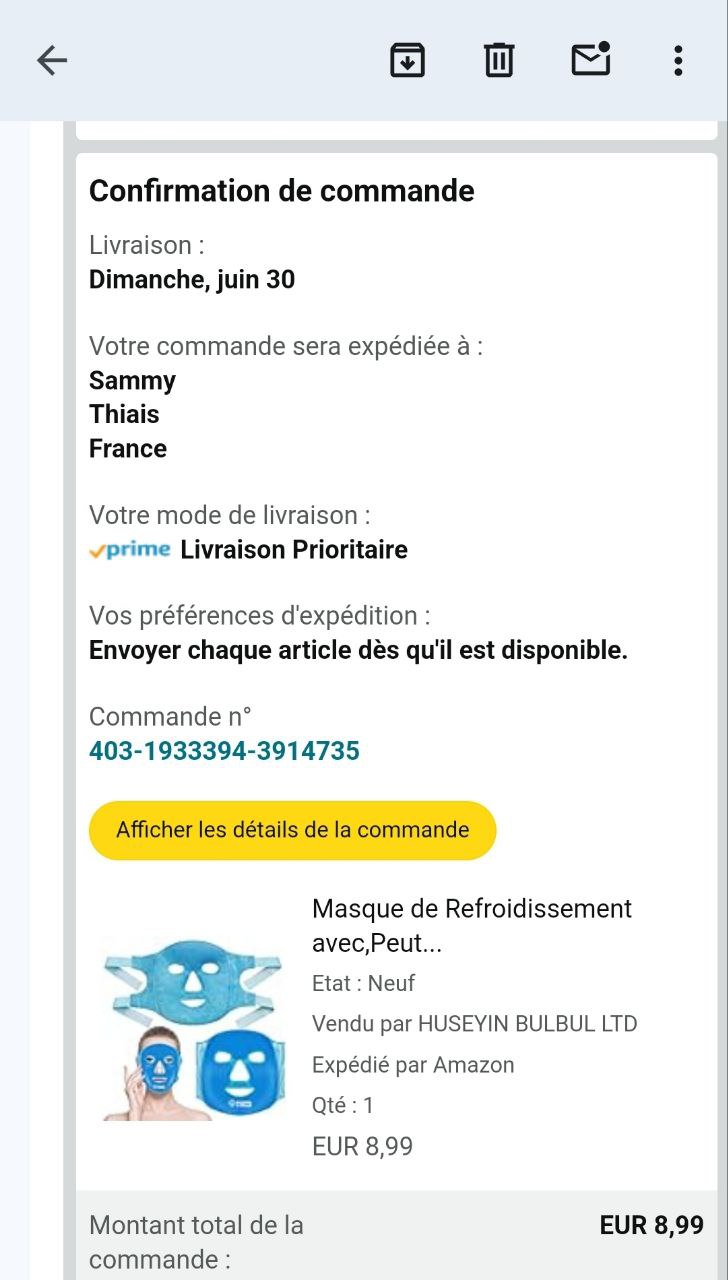Viewport: 728px width, 1280px height.
Task: Tap Afficher les détails de la commande
Action: (292, 830)
